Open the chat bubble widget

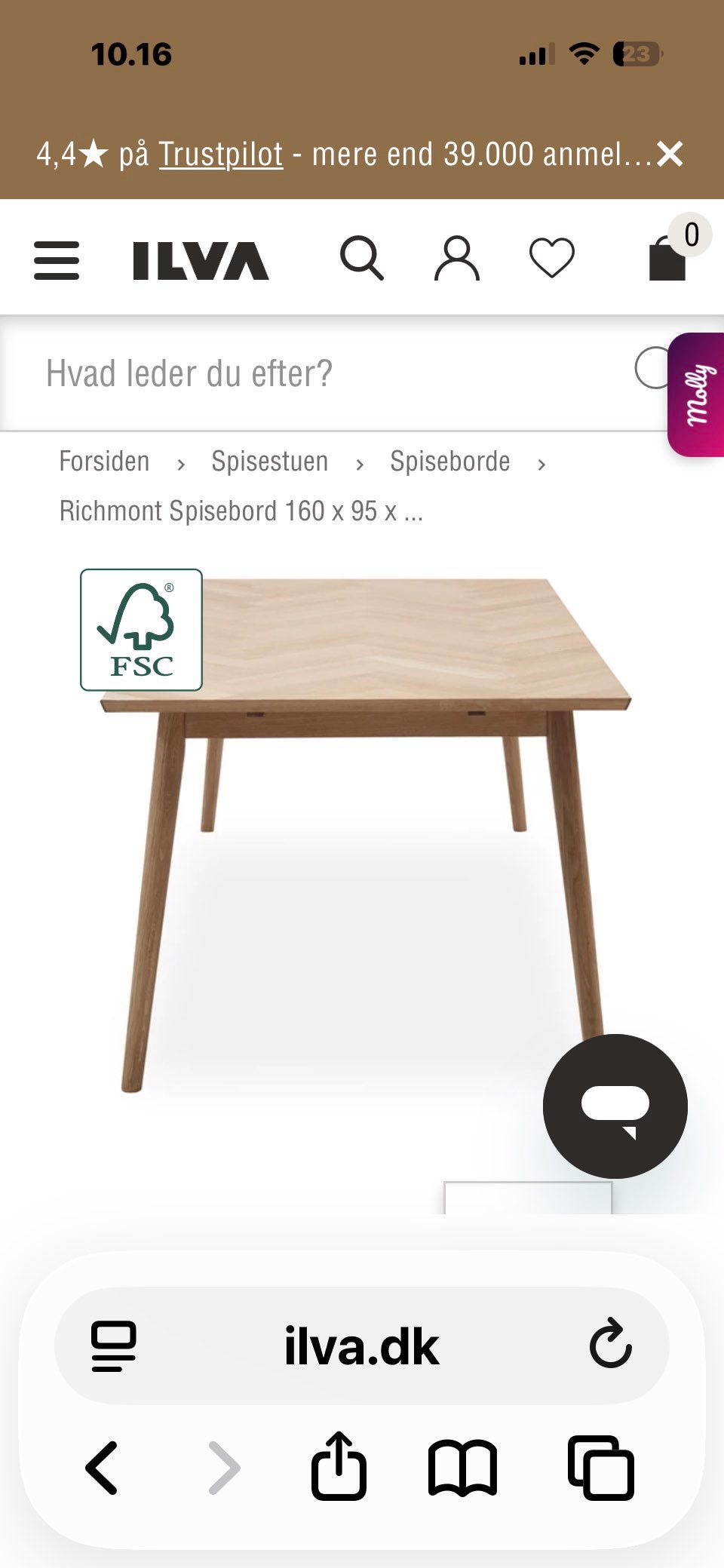[616, 1106]
